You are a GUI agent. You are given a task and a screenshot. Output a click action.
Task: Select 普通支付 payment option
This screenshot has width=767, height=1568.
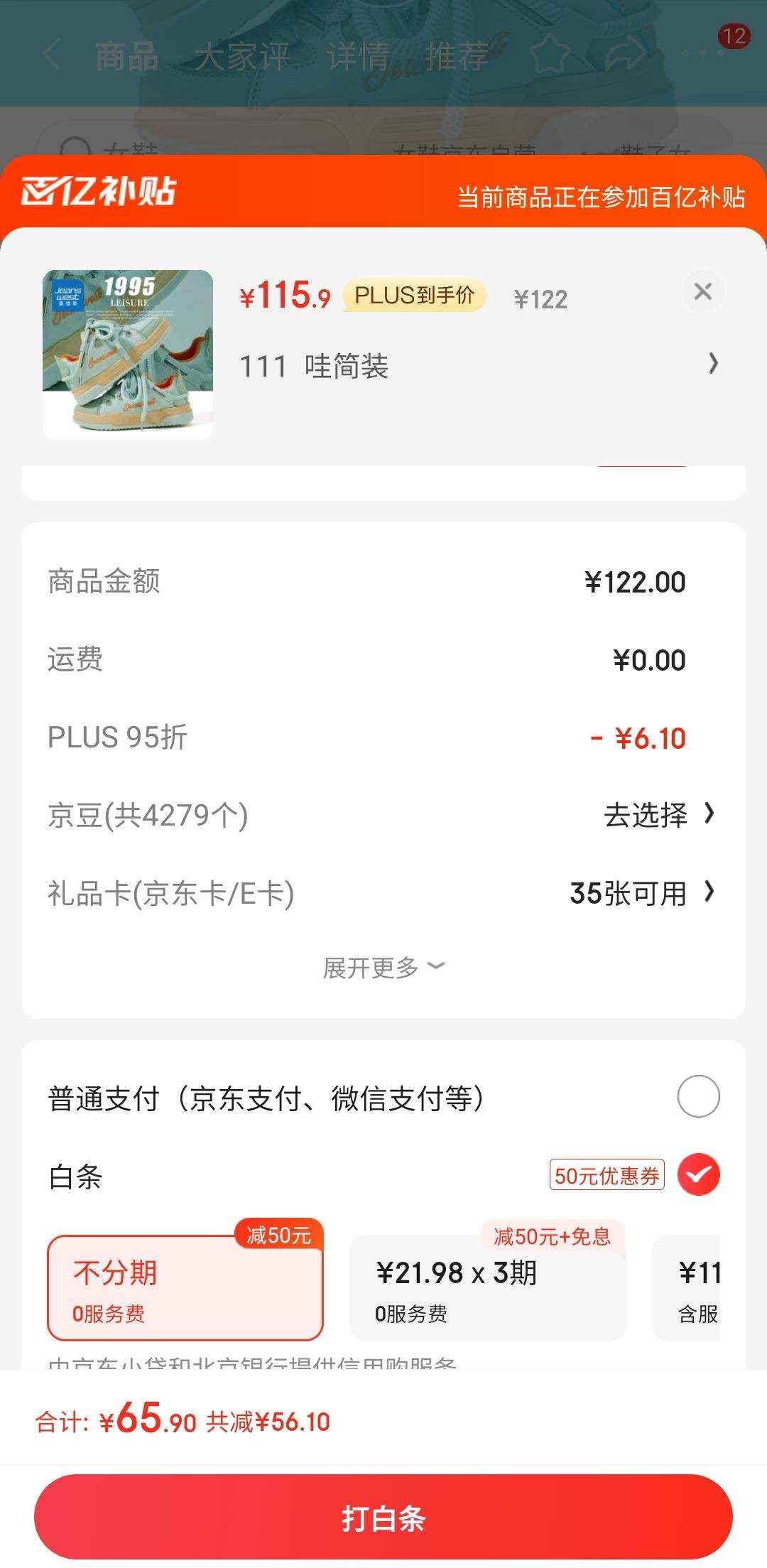pos(698,1096)
